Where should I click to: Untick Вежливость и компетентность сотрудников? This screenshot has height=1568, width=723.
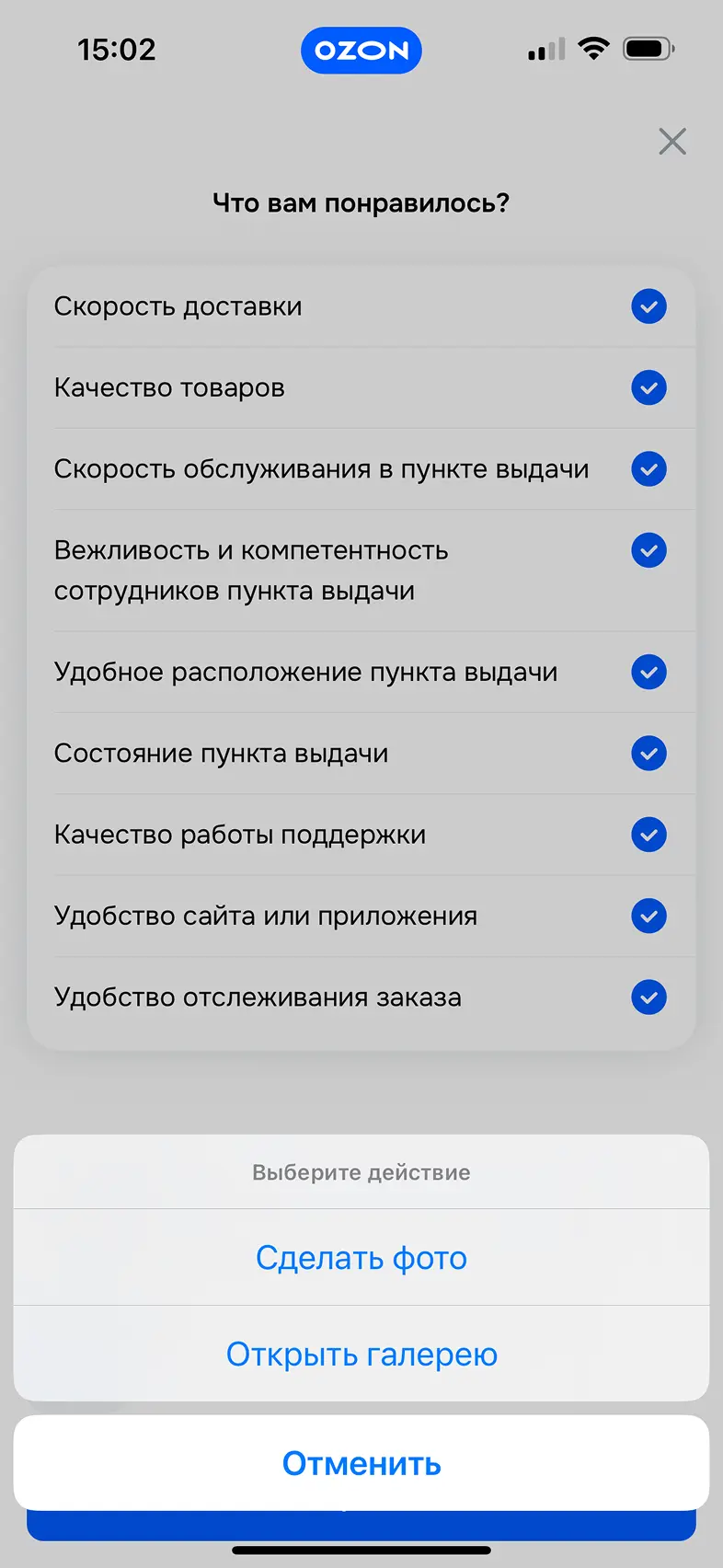648,550
